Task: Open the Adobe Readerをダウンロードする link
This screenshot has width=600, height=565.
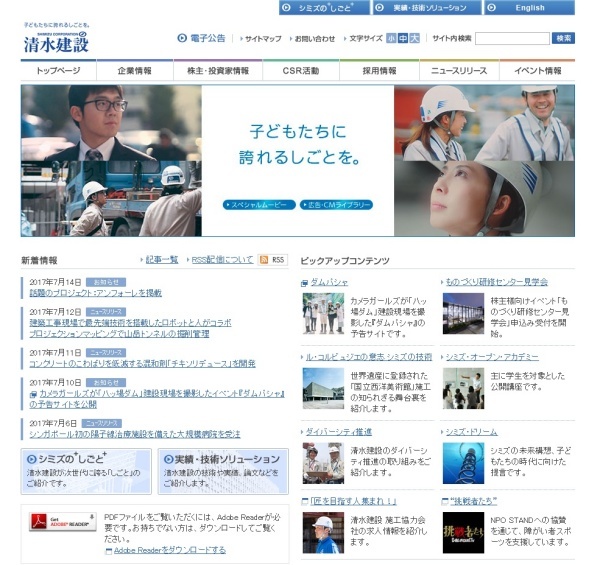Action: pyautogui.click(x=169, y=550)
